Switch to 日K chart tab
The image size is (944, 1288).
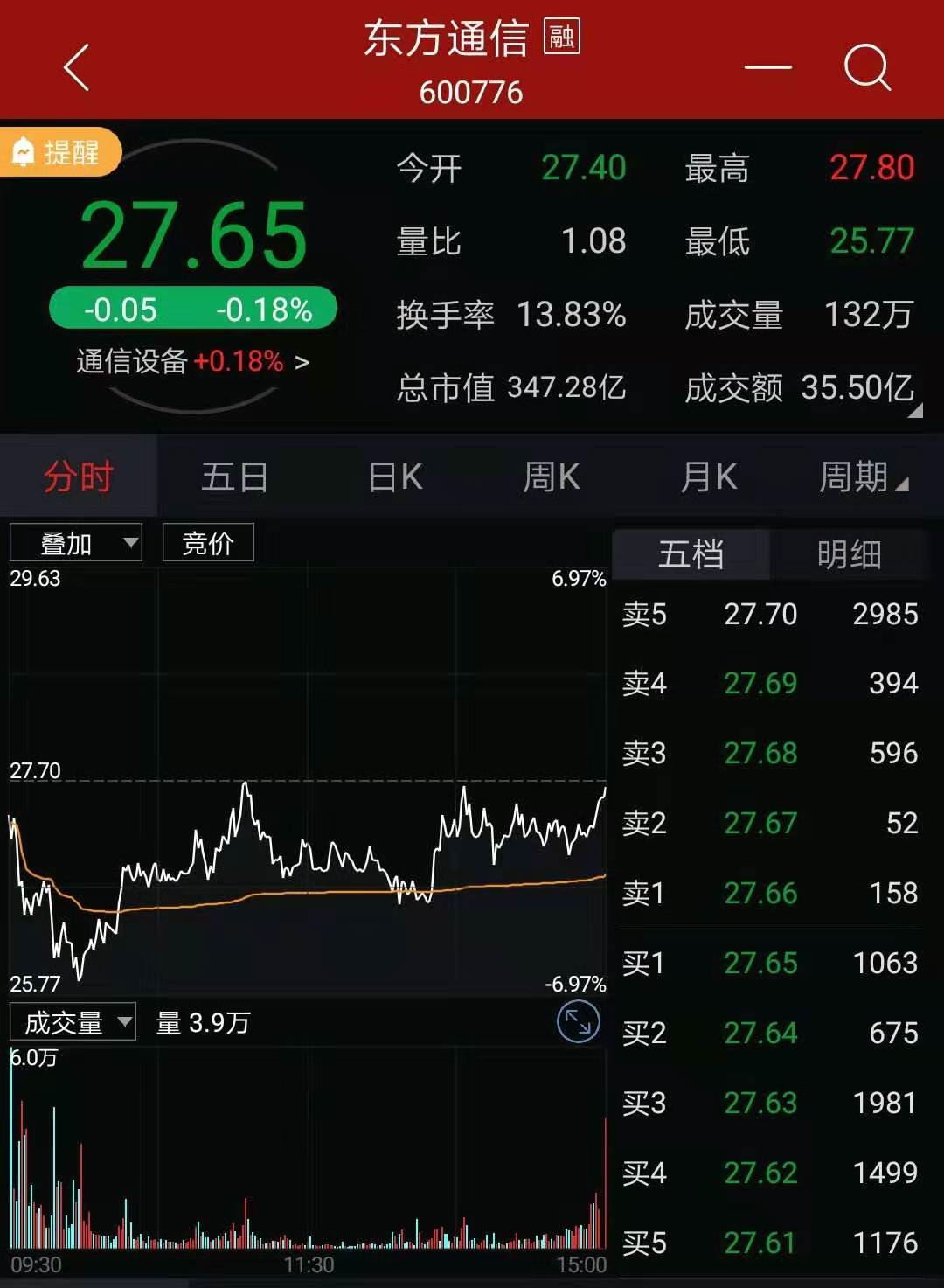pyautogui.click(x=395, y=477)
